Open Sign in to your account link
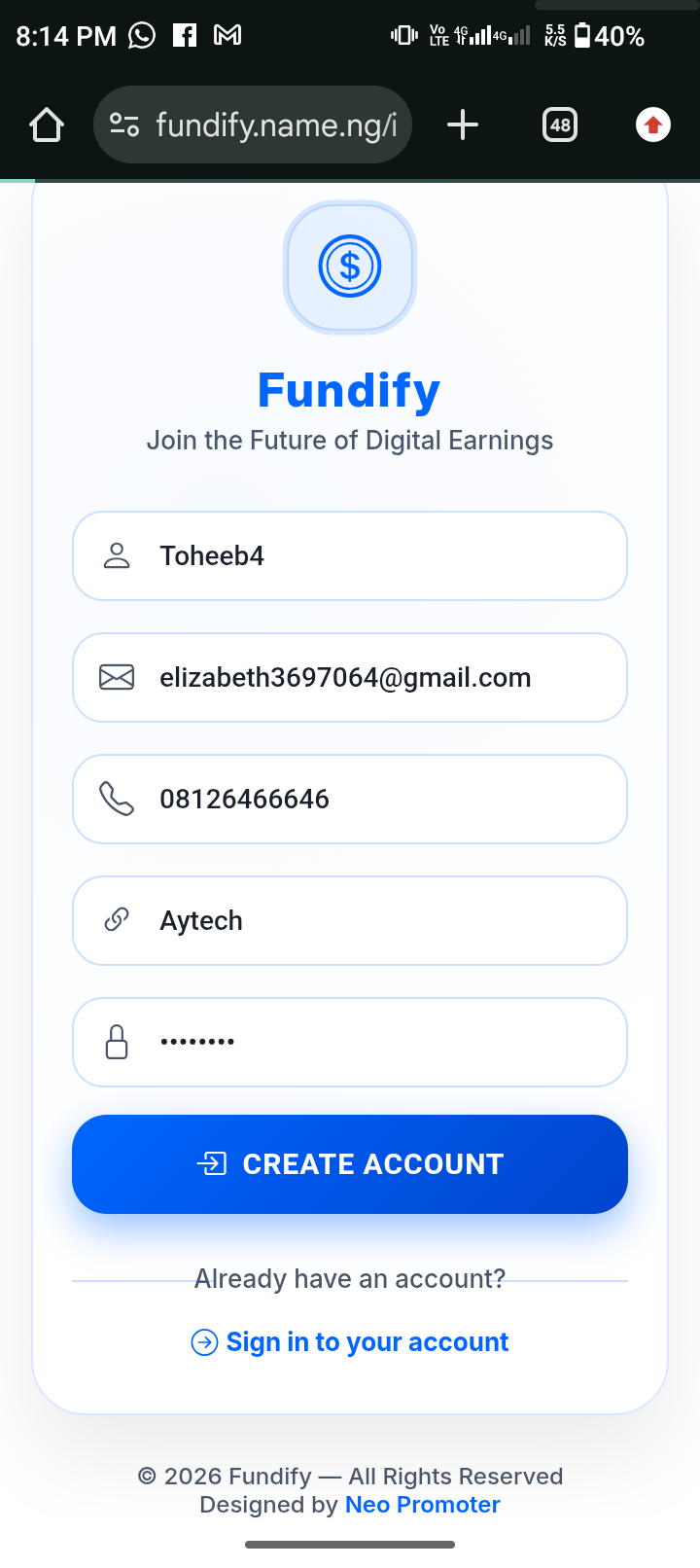700x1568 pixels. tap(367, 1342)
